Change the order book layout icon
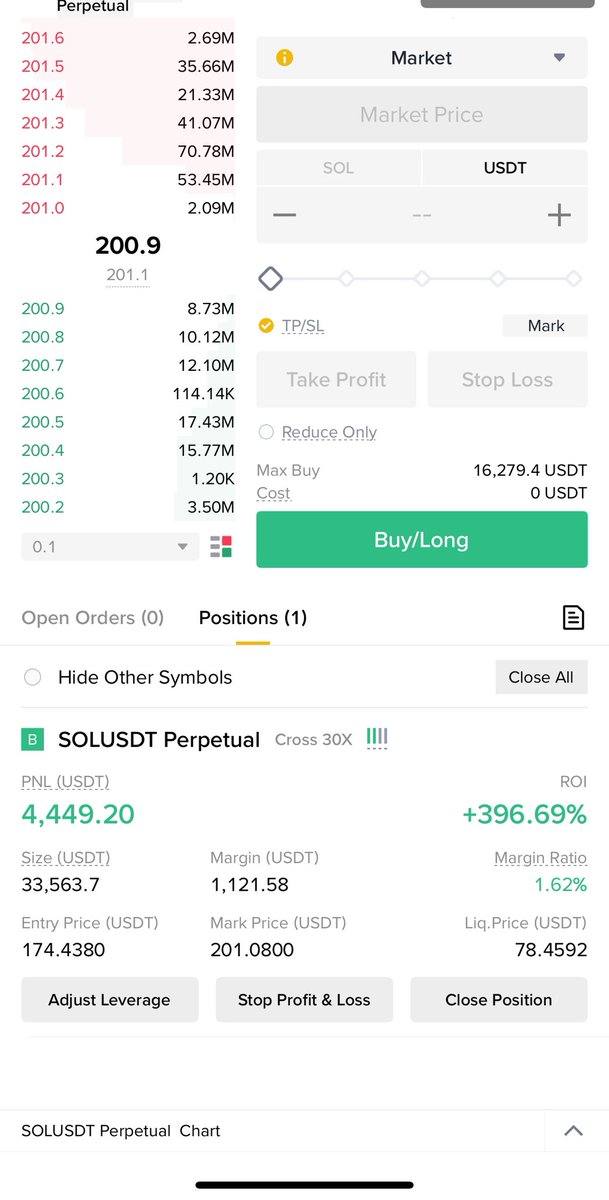 coord(221,547)
